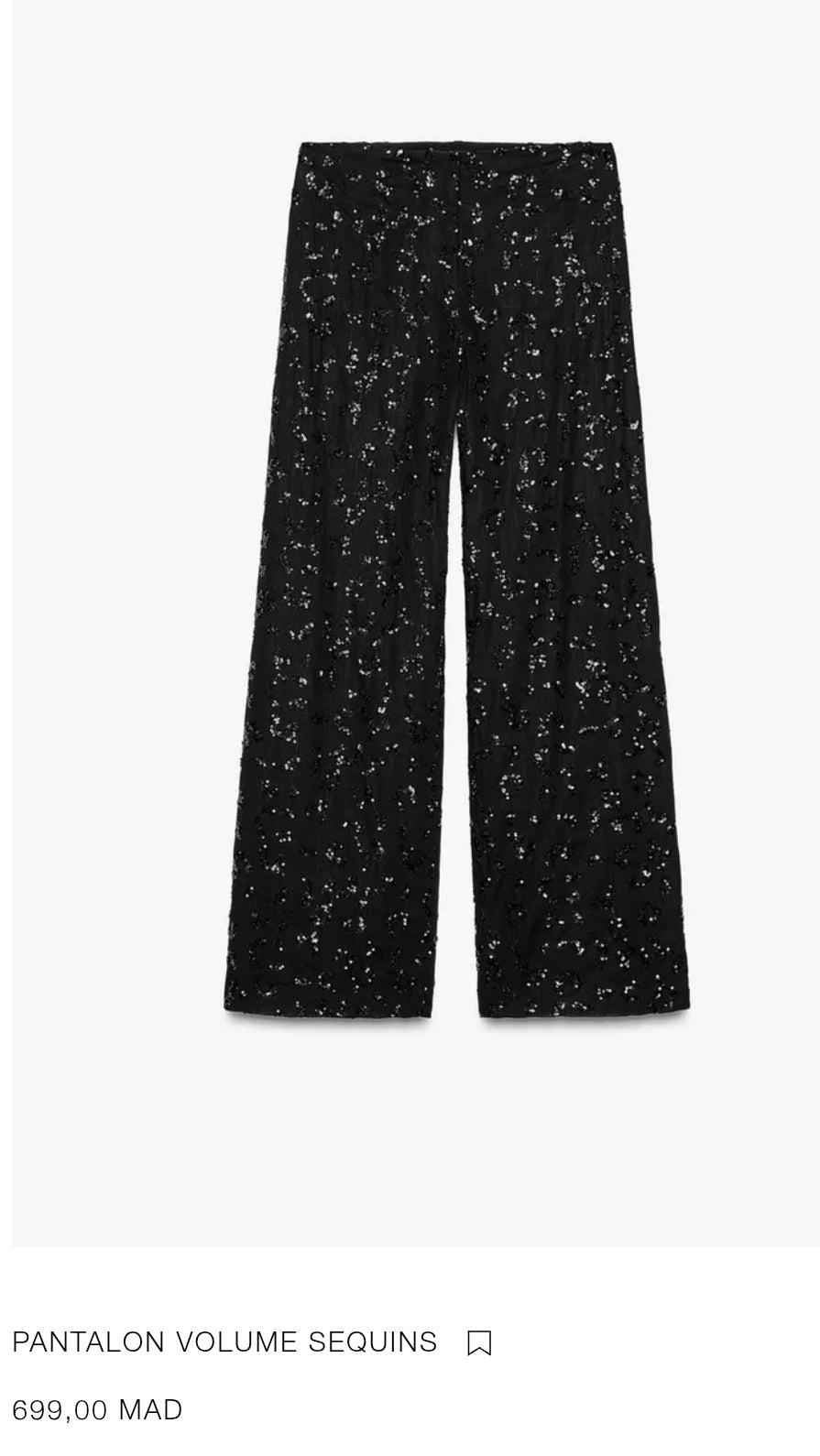Screen dimensions: 820x1456
Task: Save Pantalon Volume Sequins with bookmark icon
Action: (x=479, y=1342)
